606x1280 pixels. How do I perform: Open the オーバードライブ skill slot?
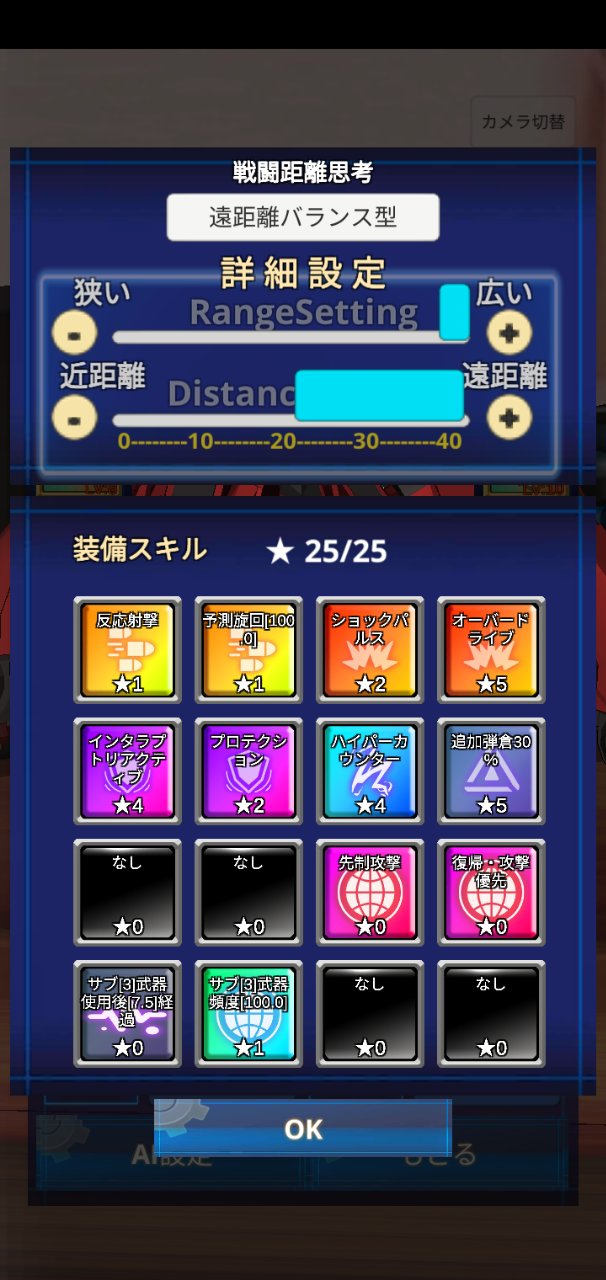point(491,650)
